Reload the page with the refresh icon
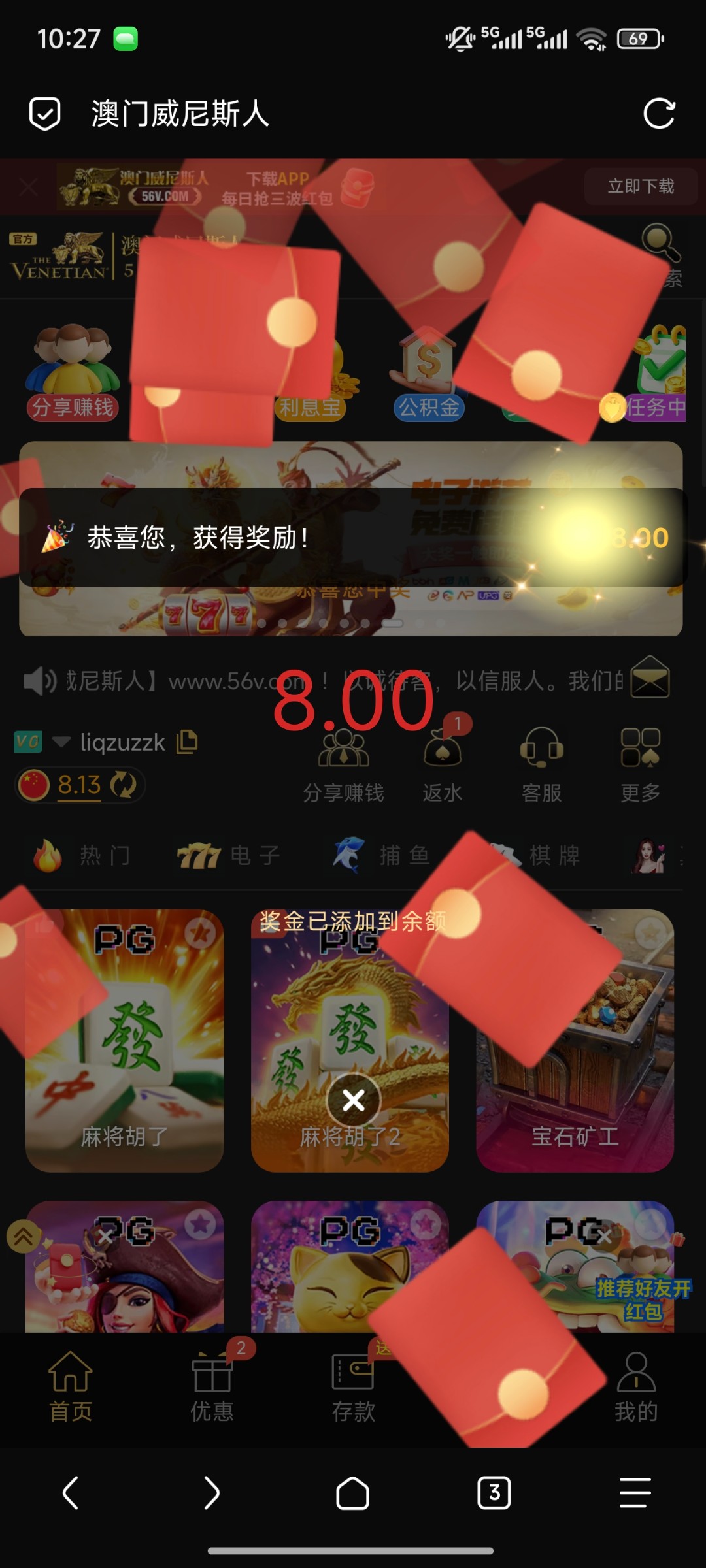Image resolution: width=706 pixels, height=1568 pixels. 658,114
